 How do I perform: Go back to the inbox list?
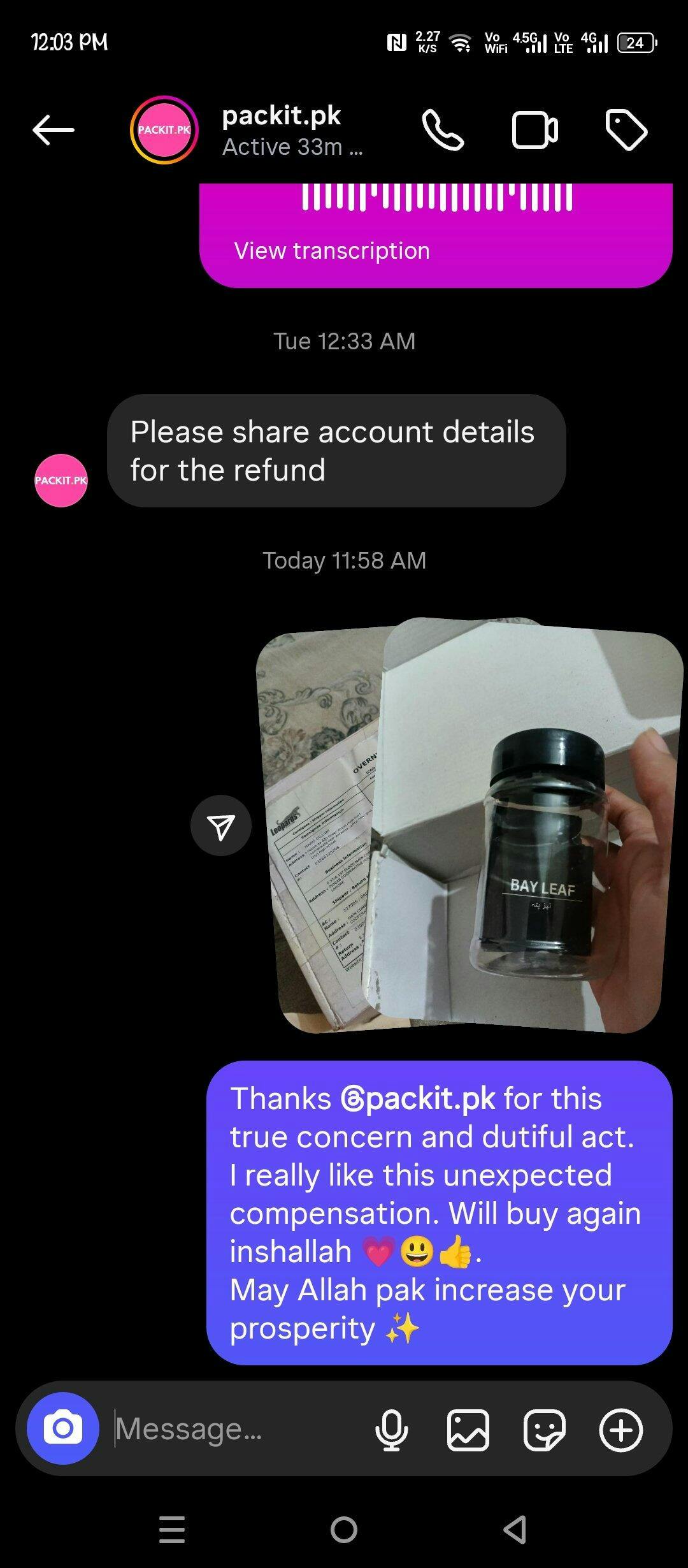54,130
